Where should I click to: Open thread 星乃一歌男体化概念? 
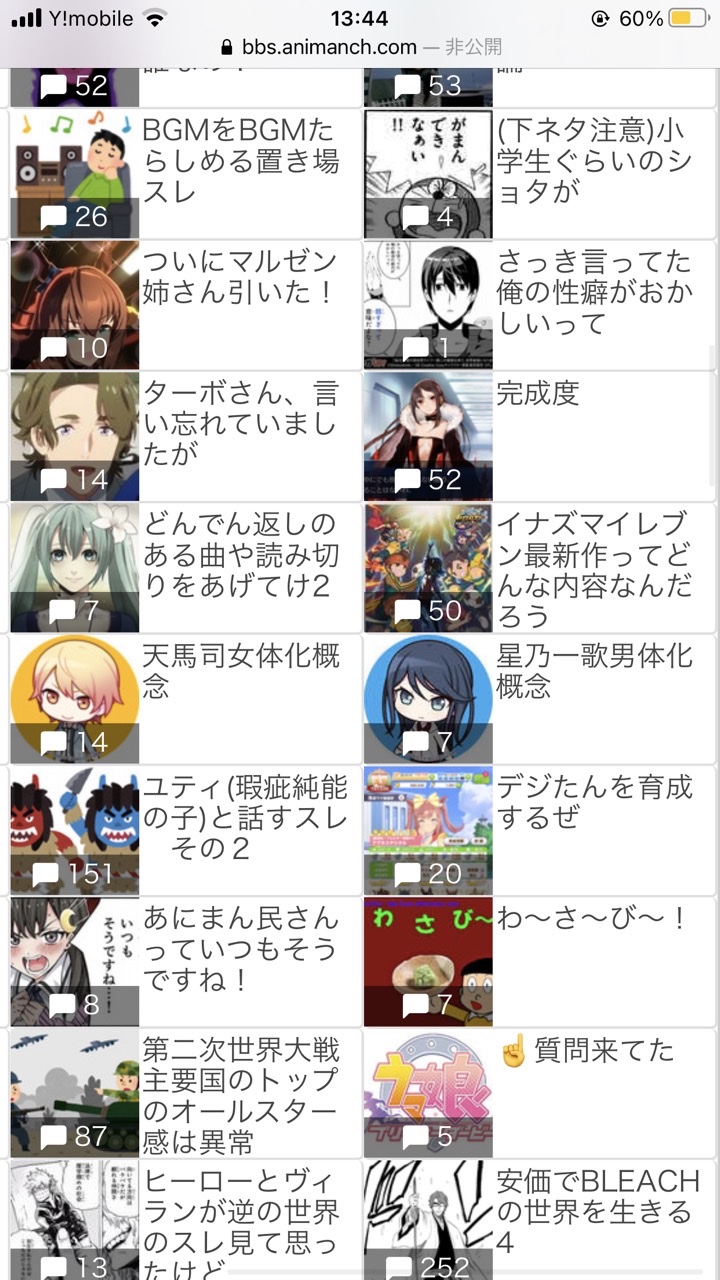coord(594,671)
